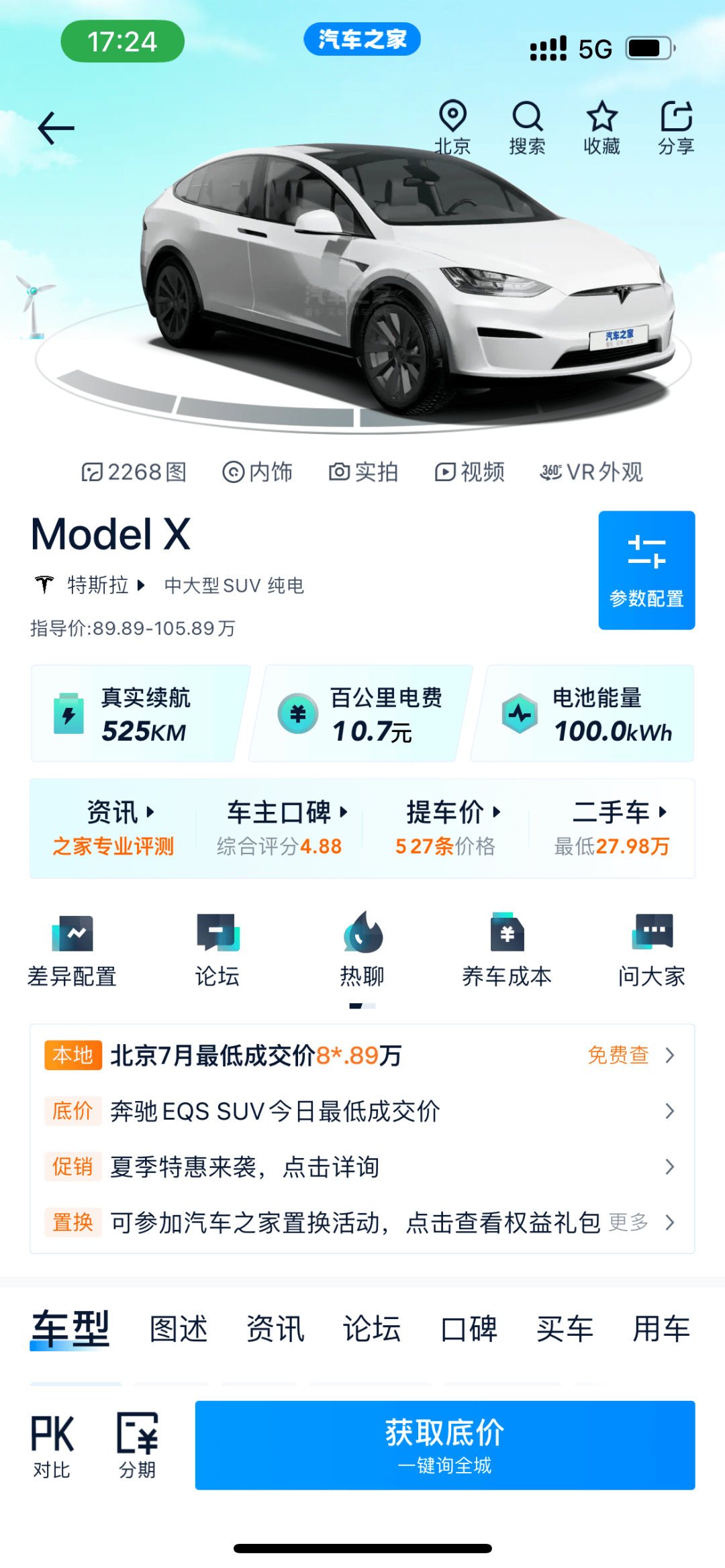Open the 搜索 search
The image size is (725, 1568).
click(x=527, y=127)
